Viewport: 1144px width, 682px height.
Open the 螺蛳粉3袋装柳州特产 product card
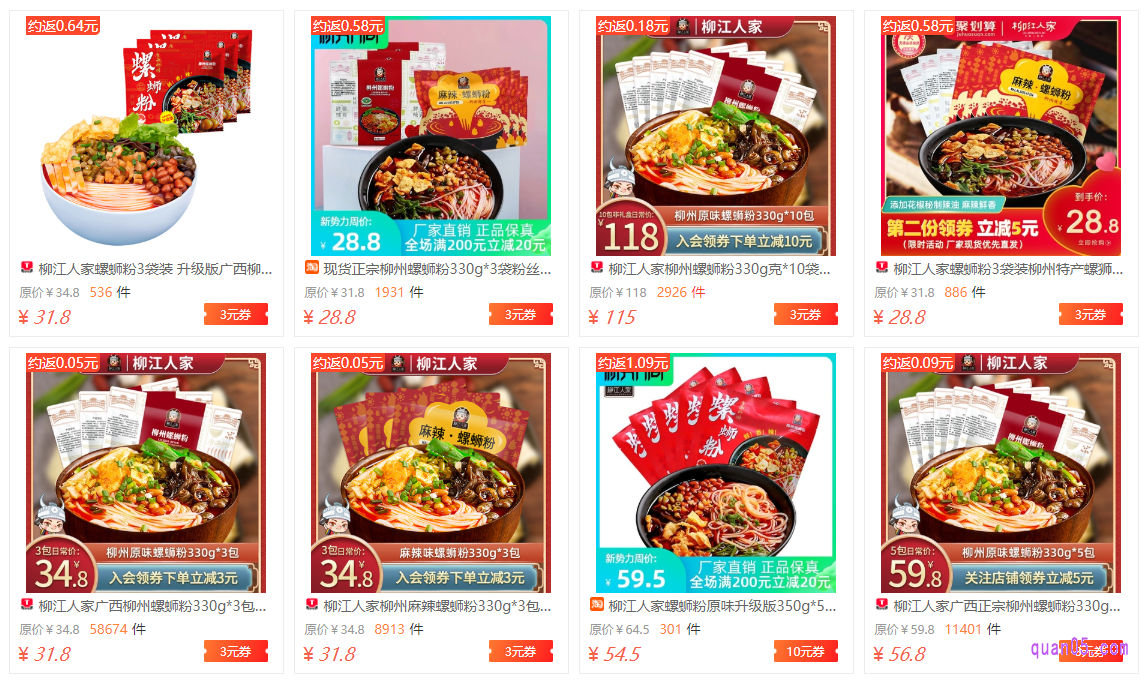(1003, 269)
